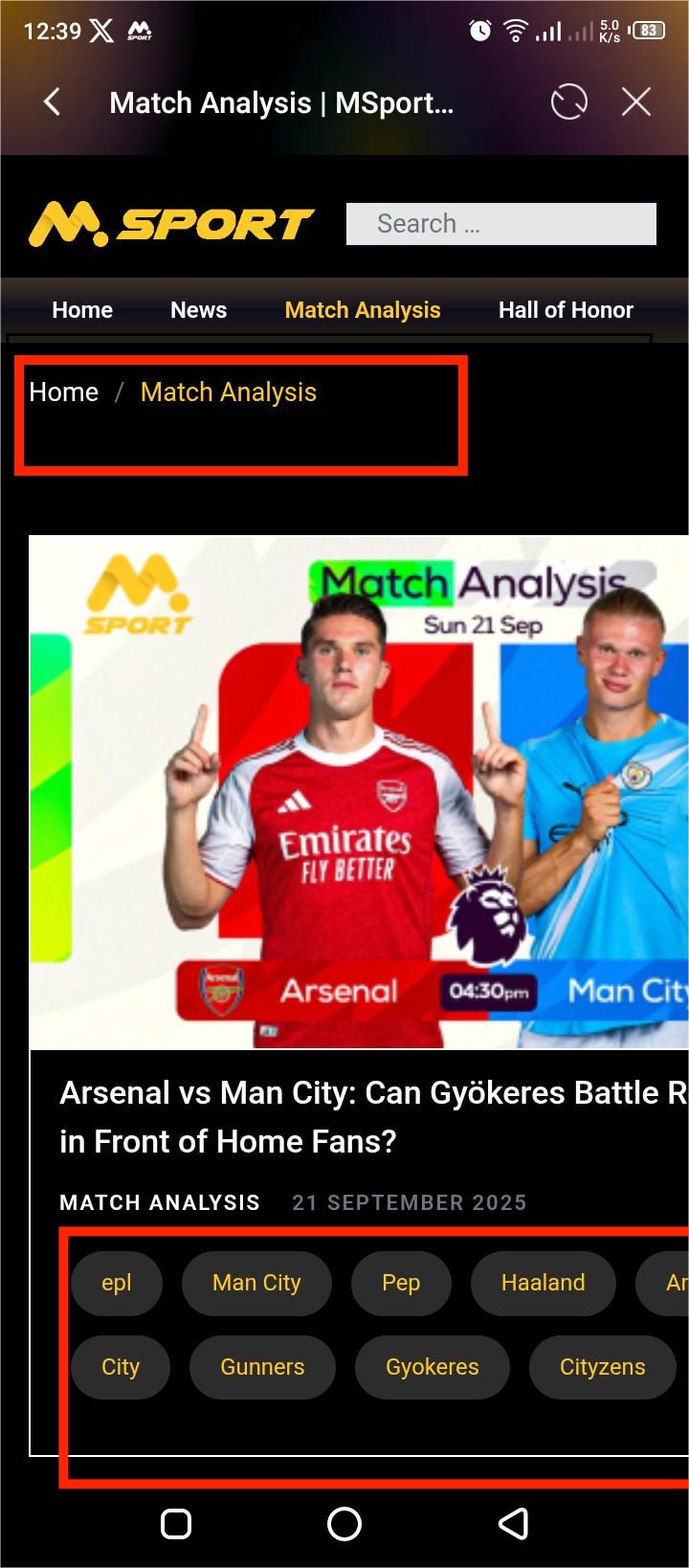Select the epl tag chip
Viewport: 689px width, 1568px height.
[116, 1283]
